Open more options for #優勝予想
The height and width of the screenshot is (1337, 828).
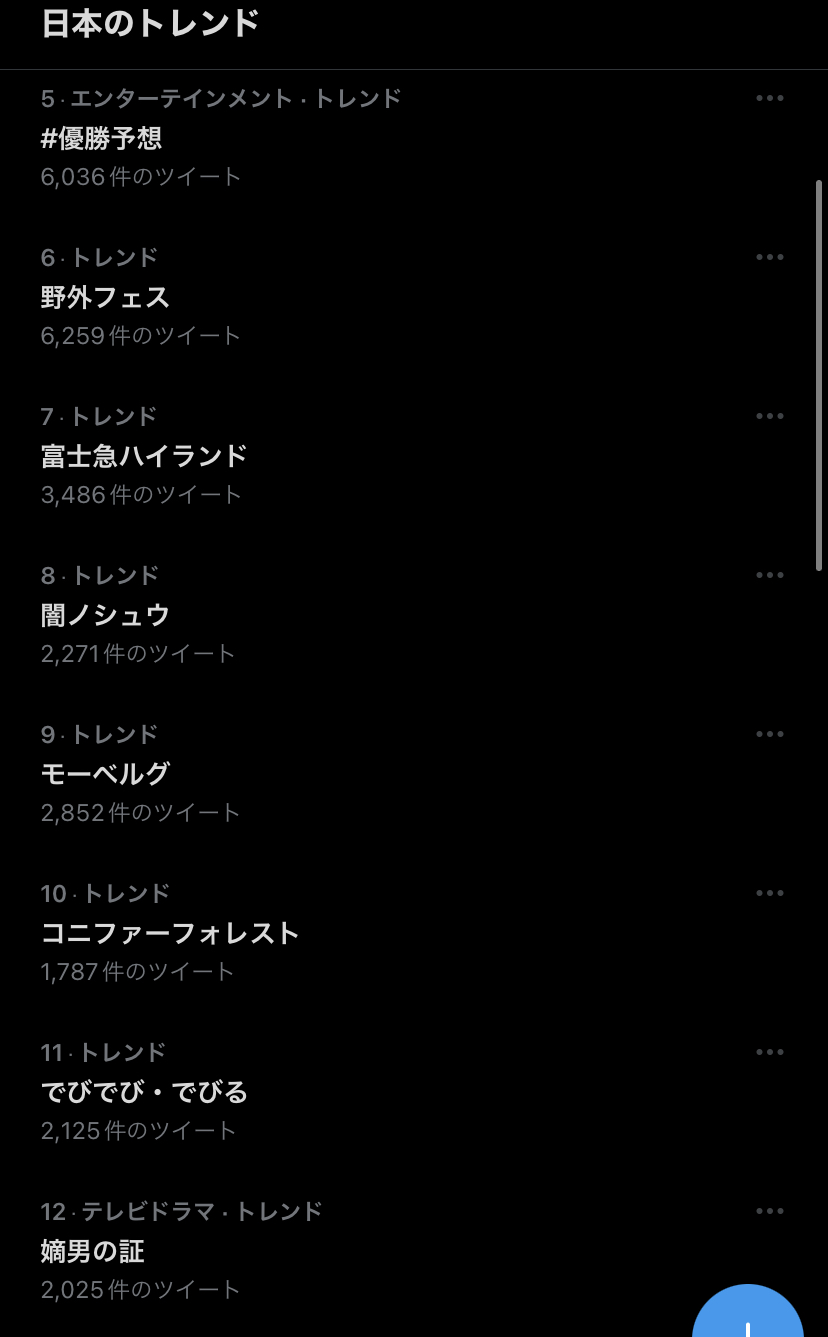[769, 98]
